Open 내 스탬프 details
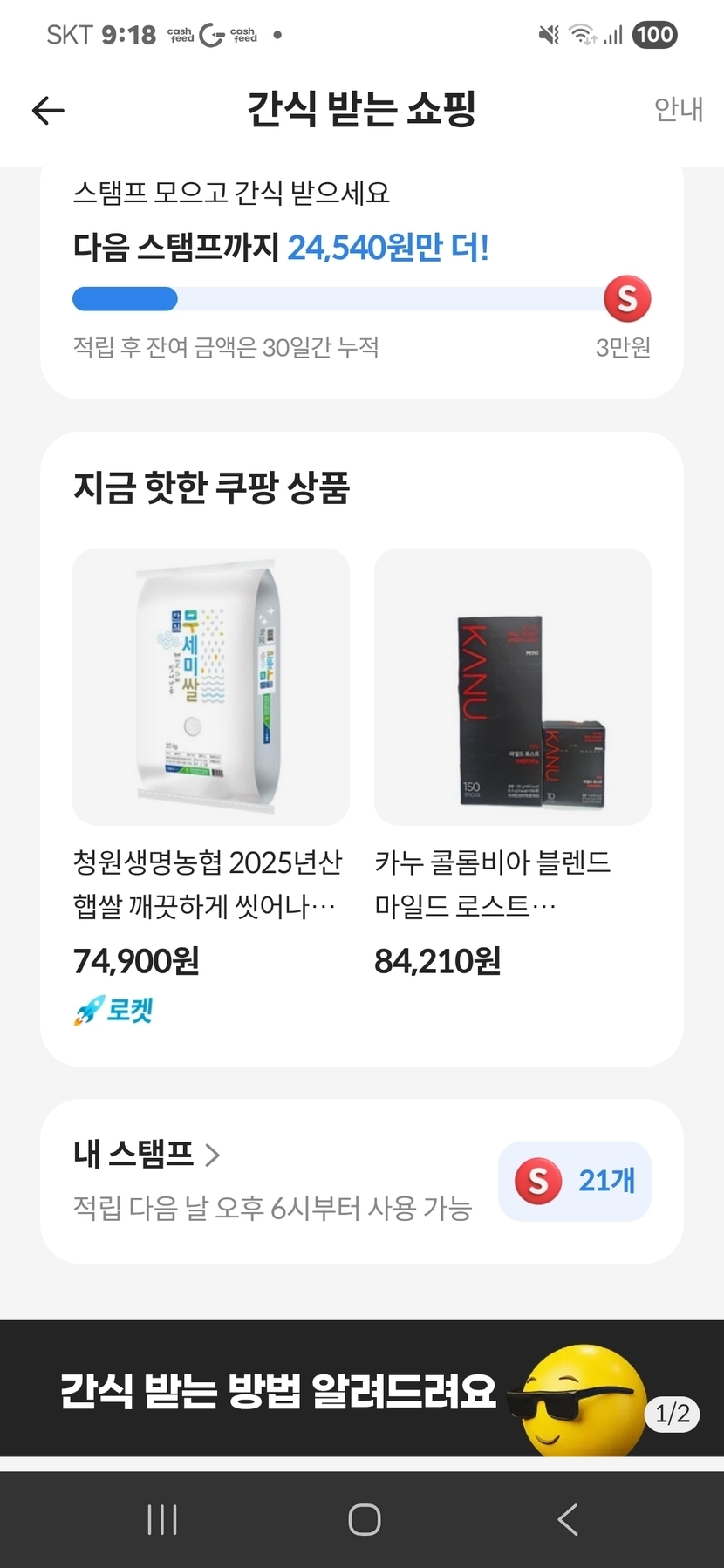This screenshot has height=1568, width=724. point(147,1155)
